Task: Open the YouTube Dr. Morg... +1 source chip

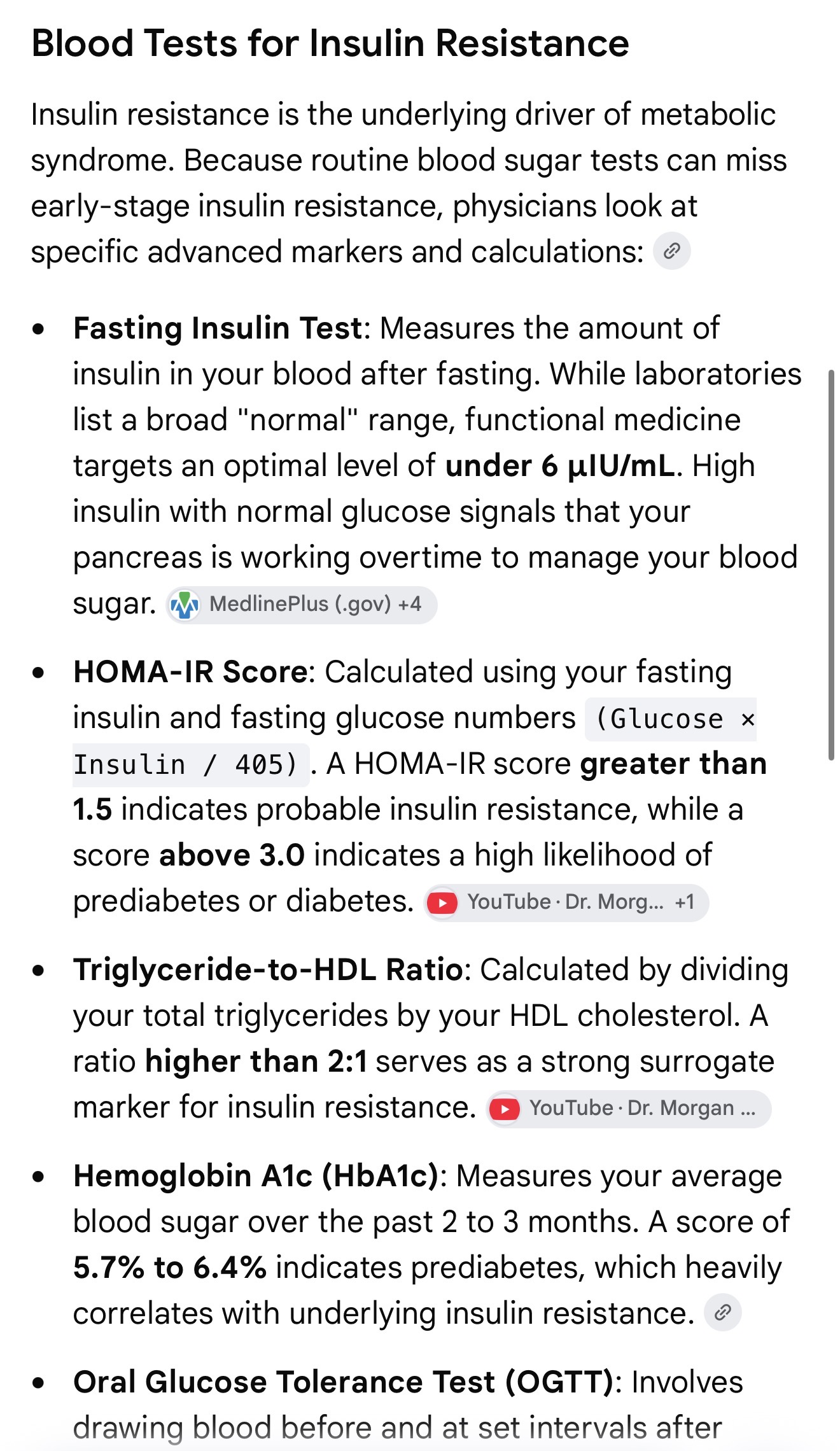Action: tap(566, 902)
